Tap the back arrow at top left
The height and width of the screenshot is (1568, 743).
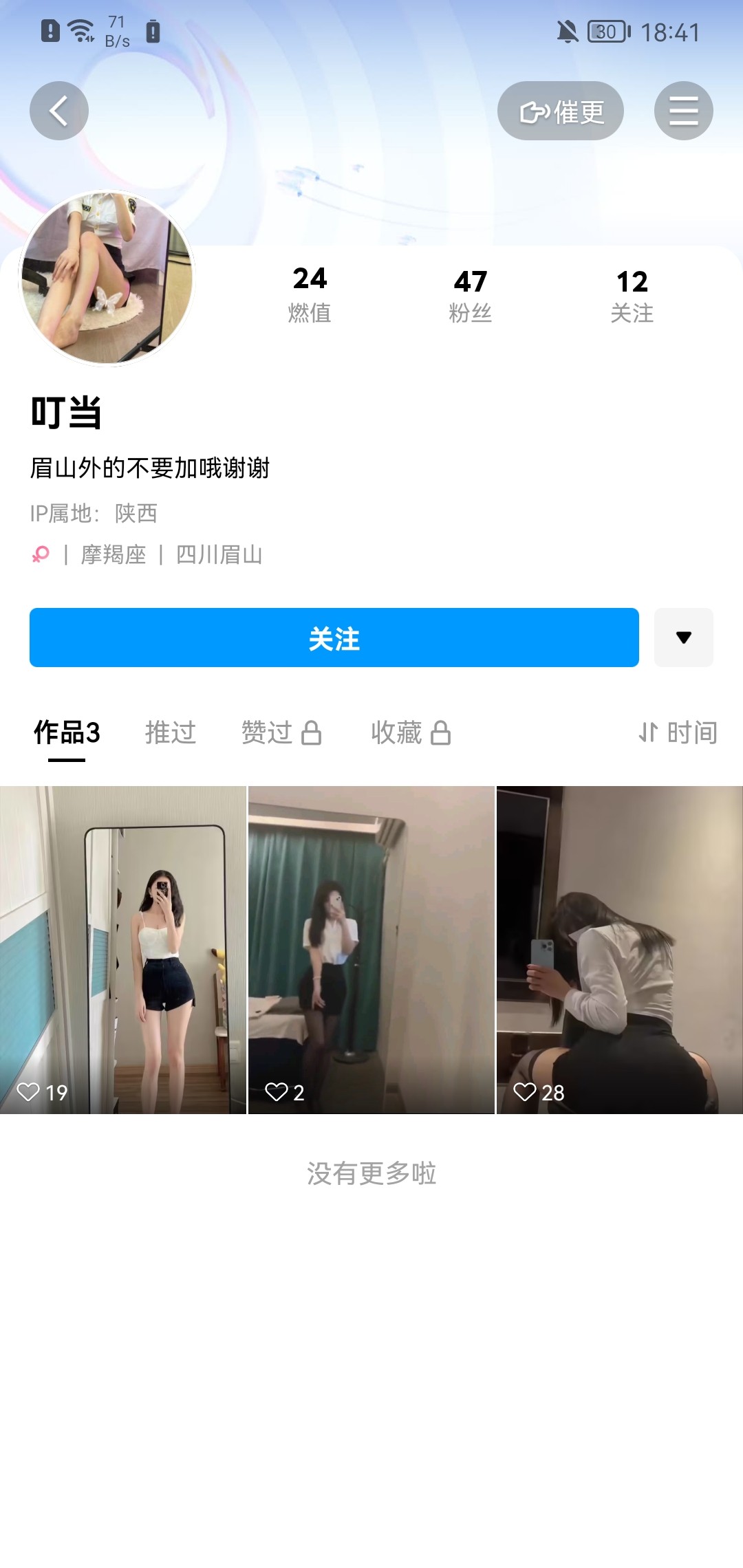(x=58, y=110)
